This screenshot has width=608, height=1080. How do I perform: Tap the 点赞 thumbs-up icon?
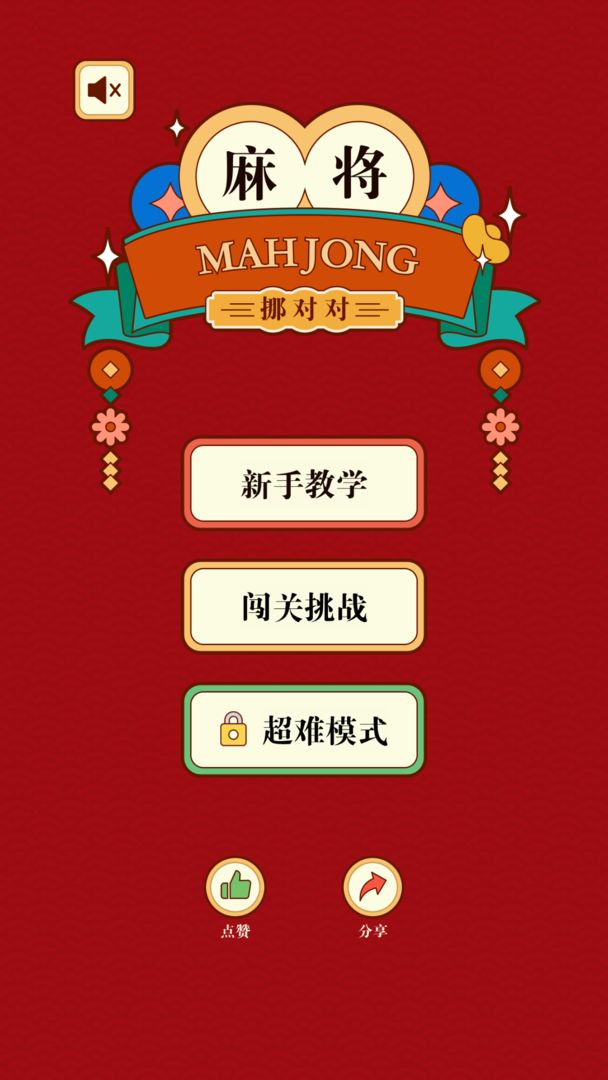pos(235,887)
